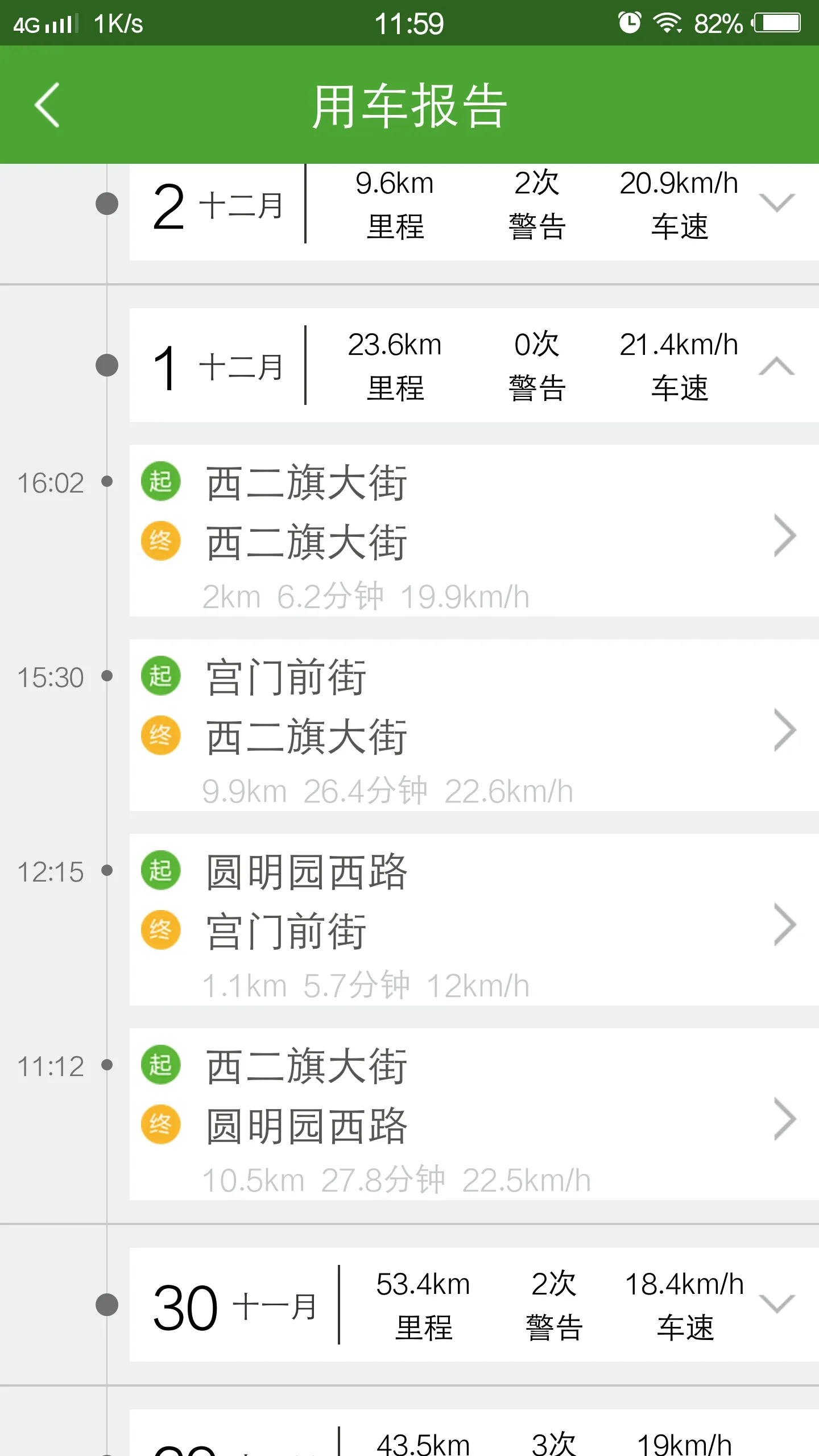Expand the November 30 daily summary
The image size is (819, 1456).
776,1304
